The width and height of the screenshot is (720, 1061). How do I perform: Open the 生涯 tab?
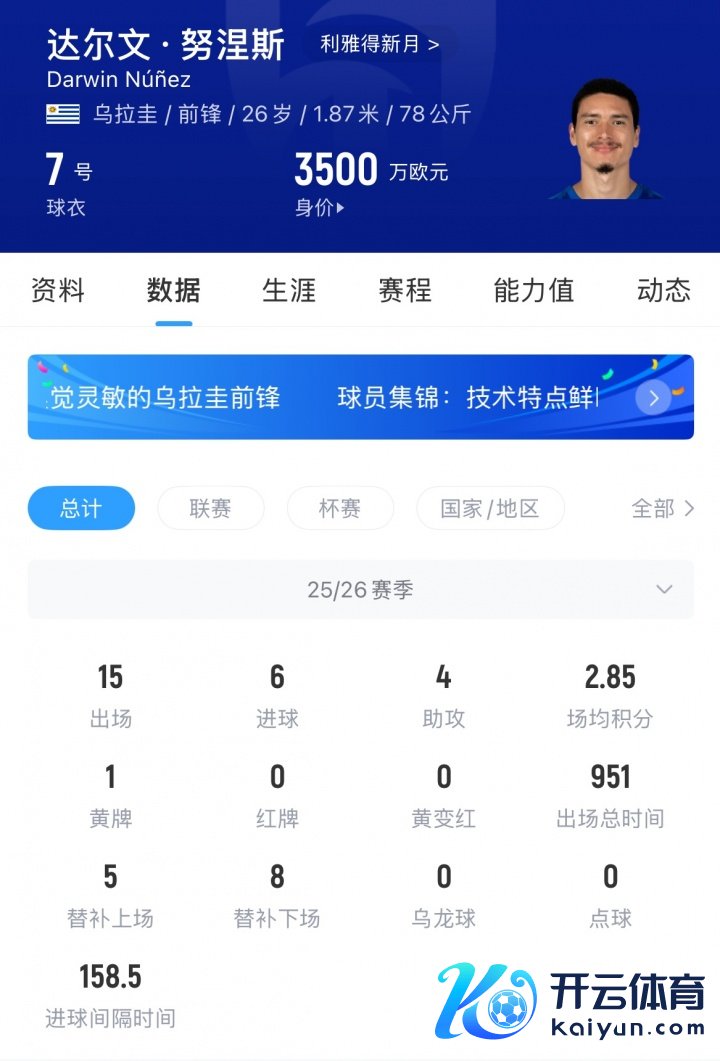tap(289, 290)
